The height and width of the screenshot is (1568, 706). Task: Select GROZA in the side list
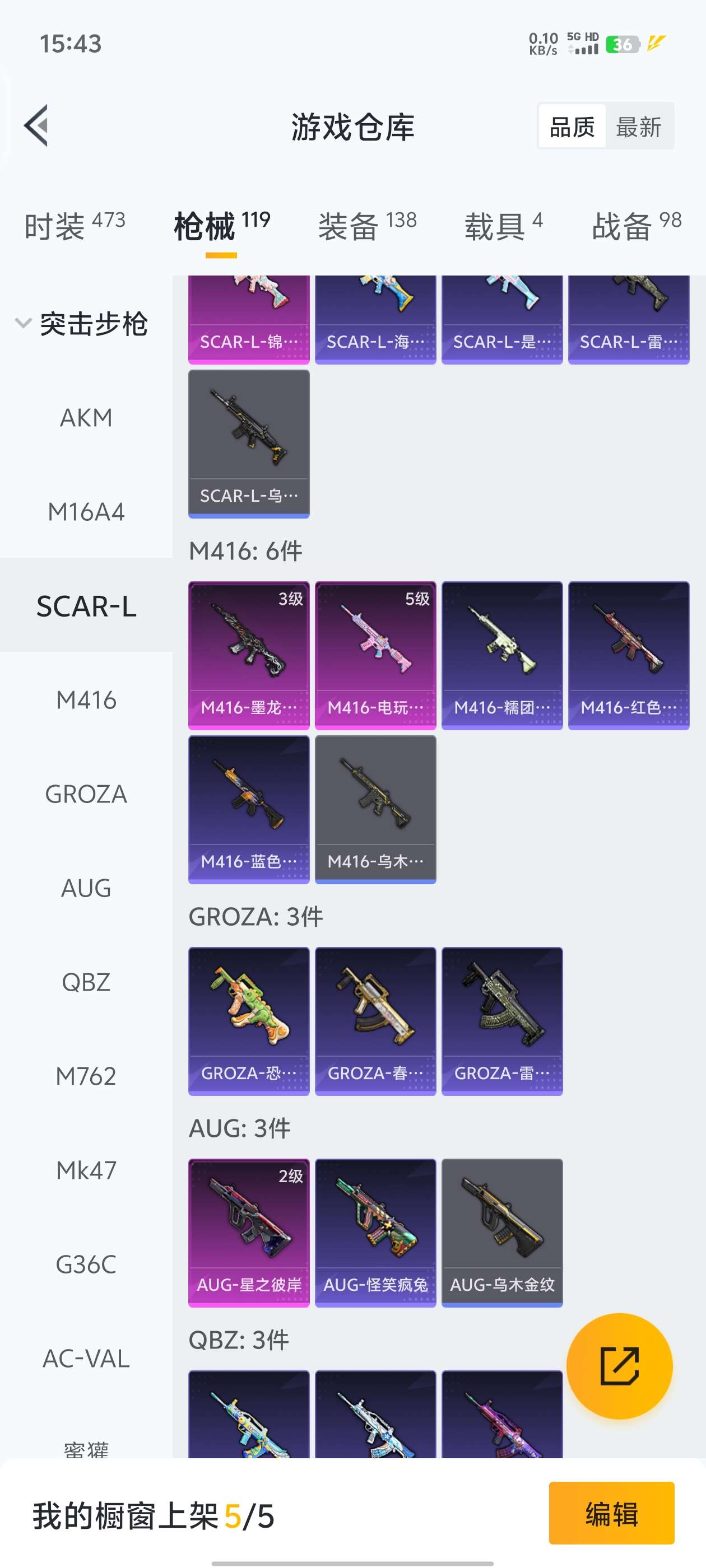click(x=86, y=794)
